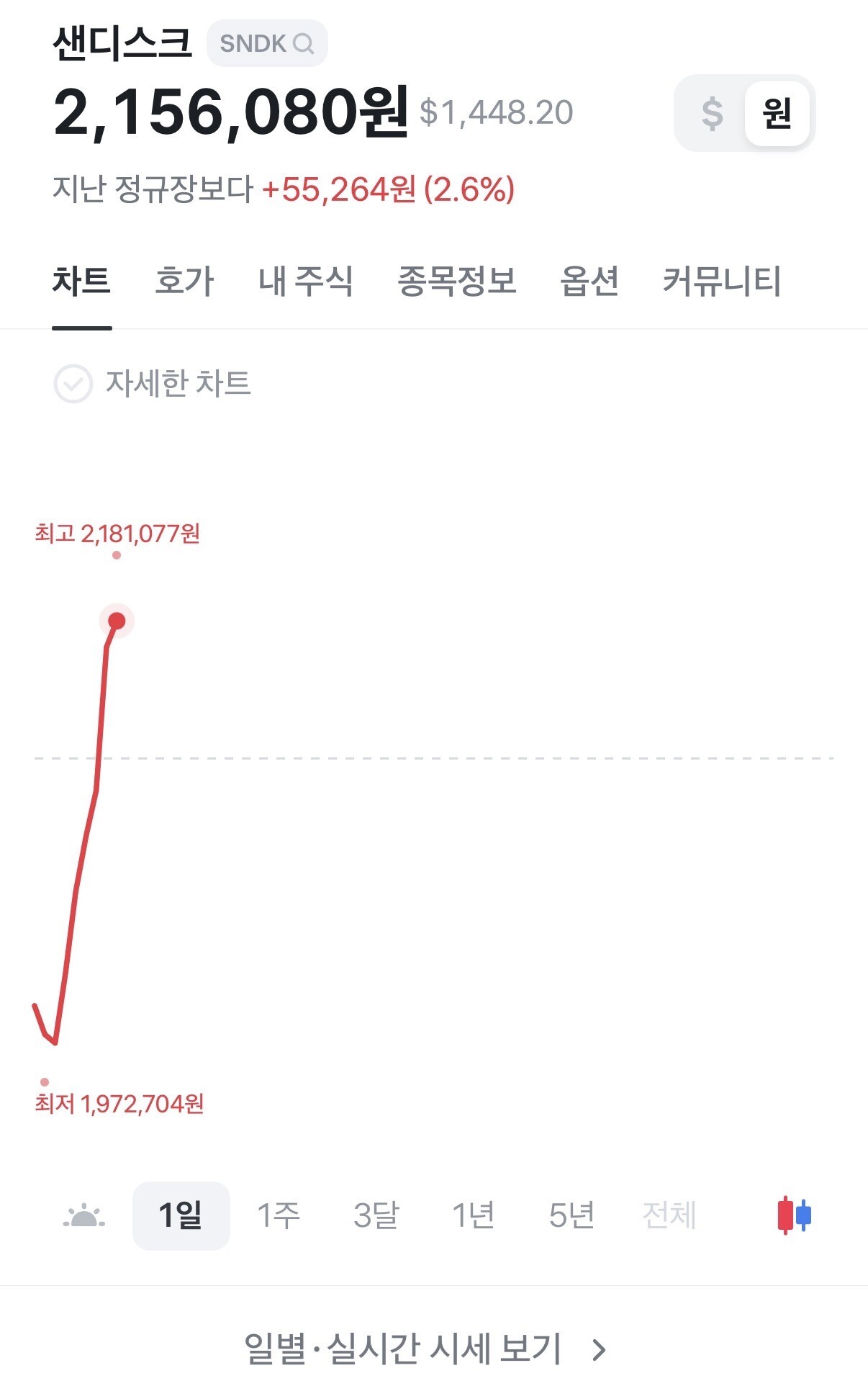Select the 전체 chart range
Viewport: 868px width, 1399px height.
pos(669,1215)
